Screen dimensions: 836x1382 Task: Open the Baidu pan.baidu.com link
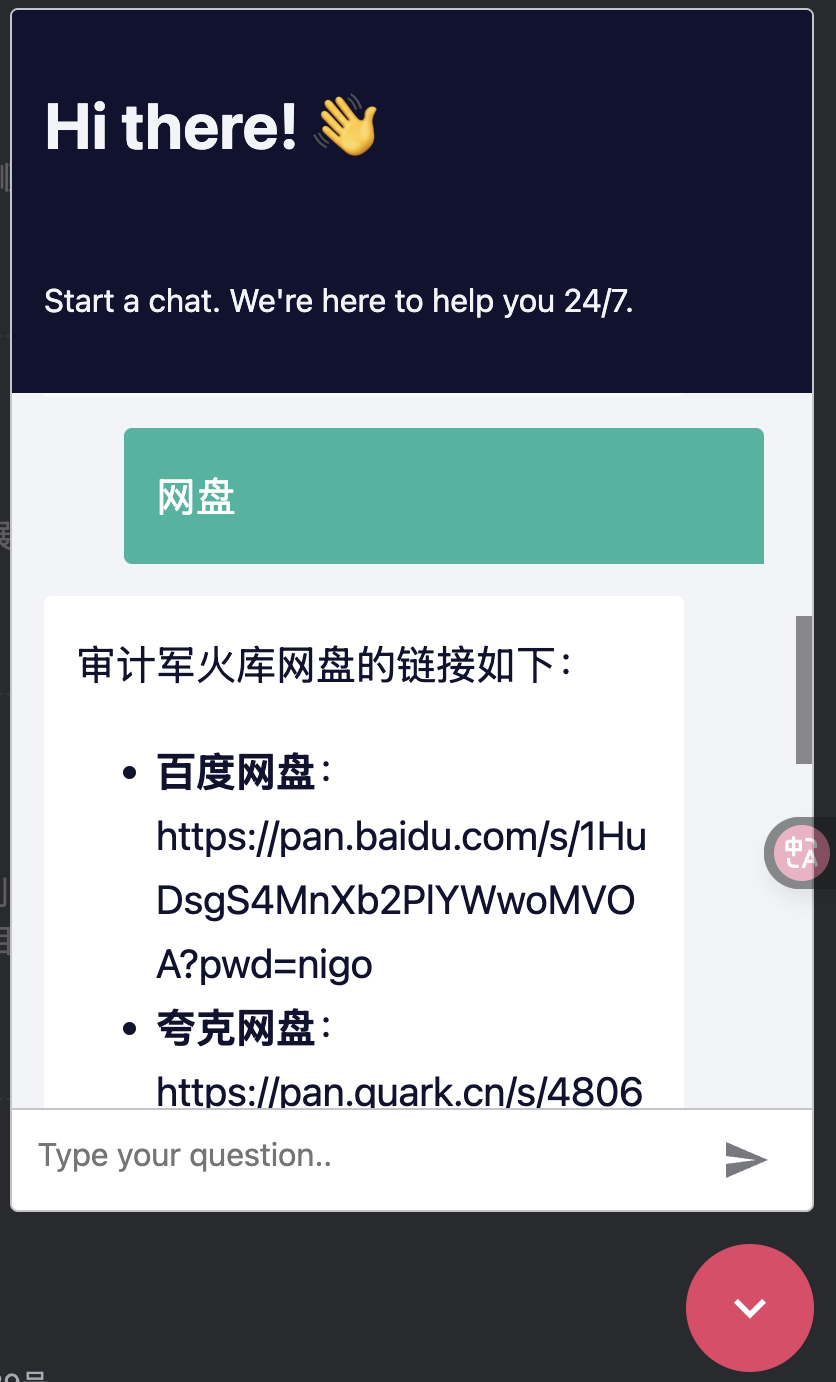[x=401, y=901]
